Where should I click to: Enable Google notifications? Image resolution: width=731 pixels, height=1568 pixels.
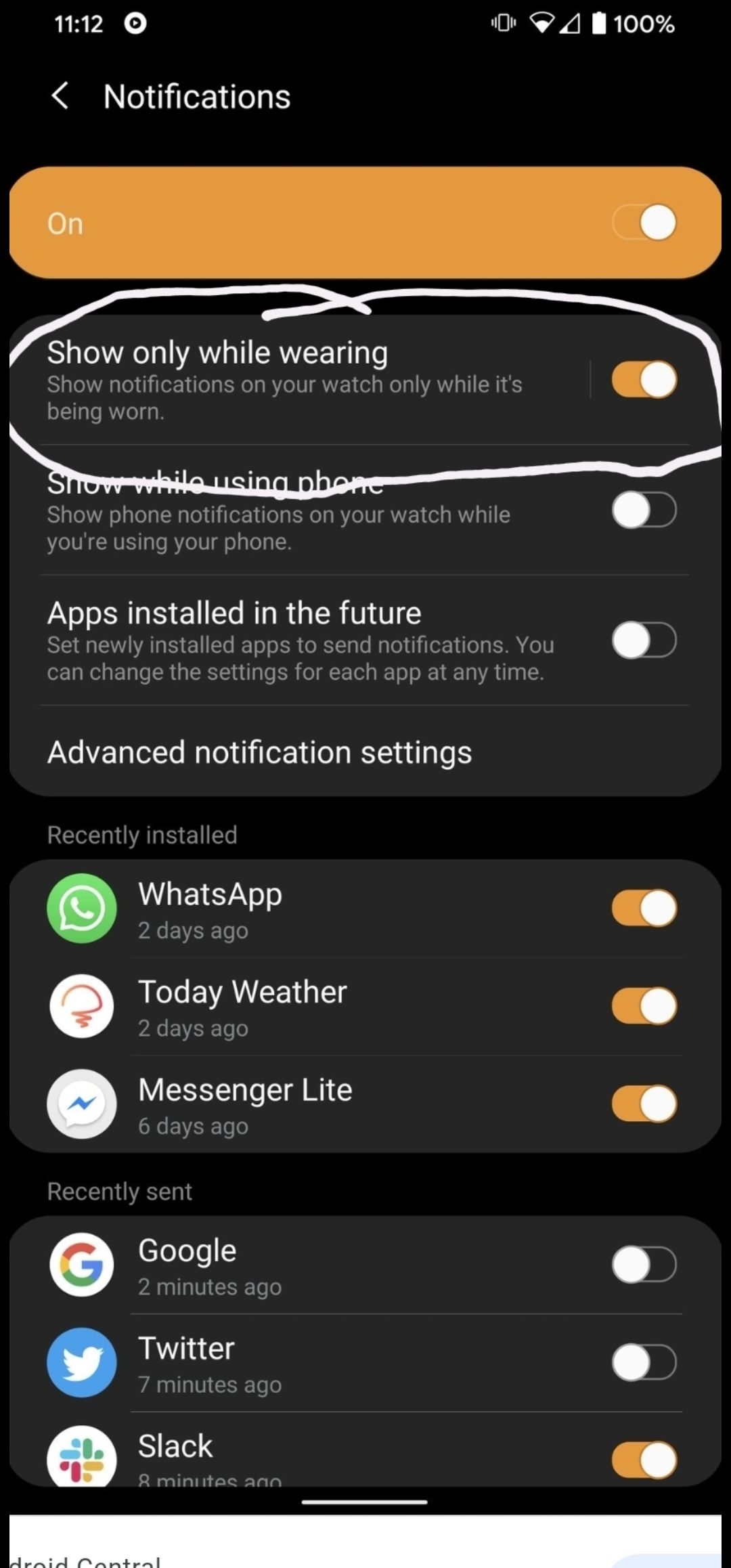click(x=644, y=1265)
